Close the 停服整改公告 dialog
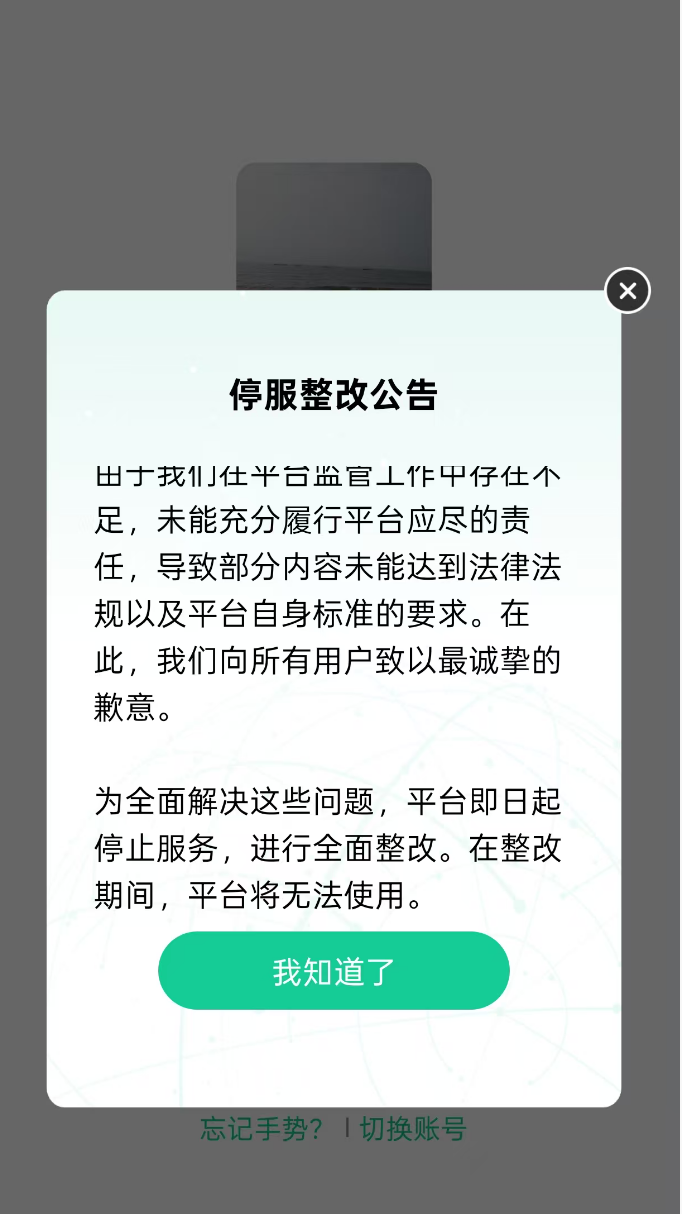 pyautogui.click(x=627, y=291)
